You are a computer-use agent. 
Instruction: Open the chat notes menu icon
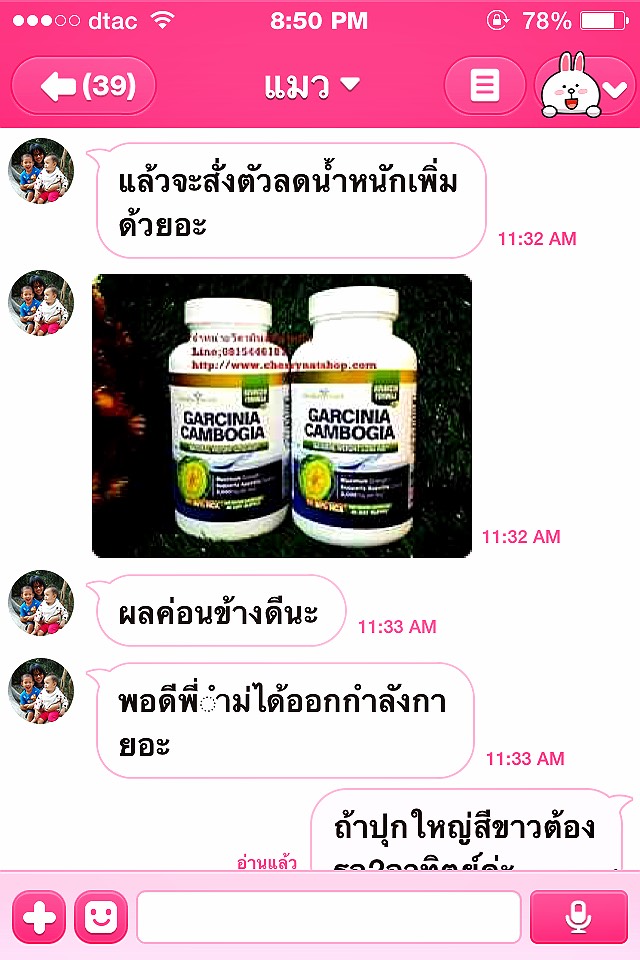[485, 86]
